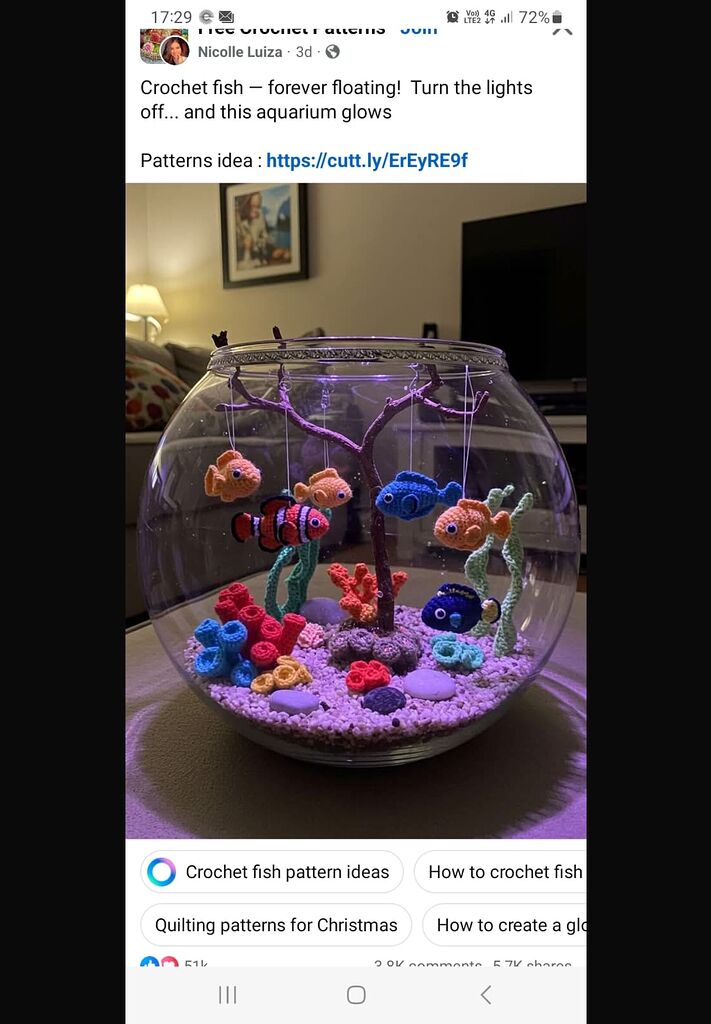Select 'Quilting patterns for Christmas' chip
Screen dimensions: 711x1024
click(x=276, y=925)
